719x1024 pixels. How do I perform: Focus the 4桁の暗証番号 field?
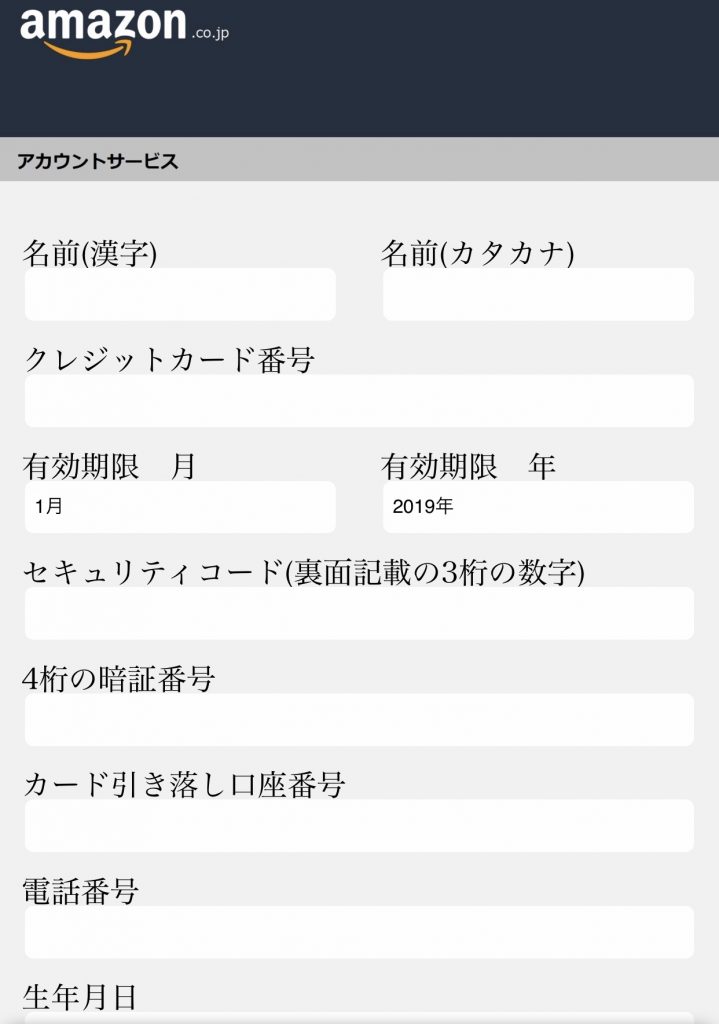(359, 720)
